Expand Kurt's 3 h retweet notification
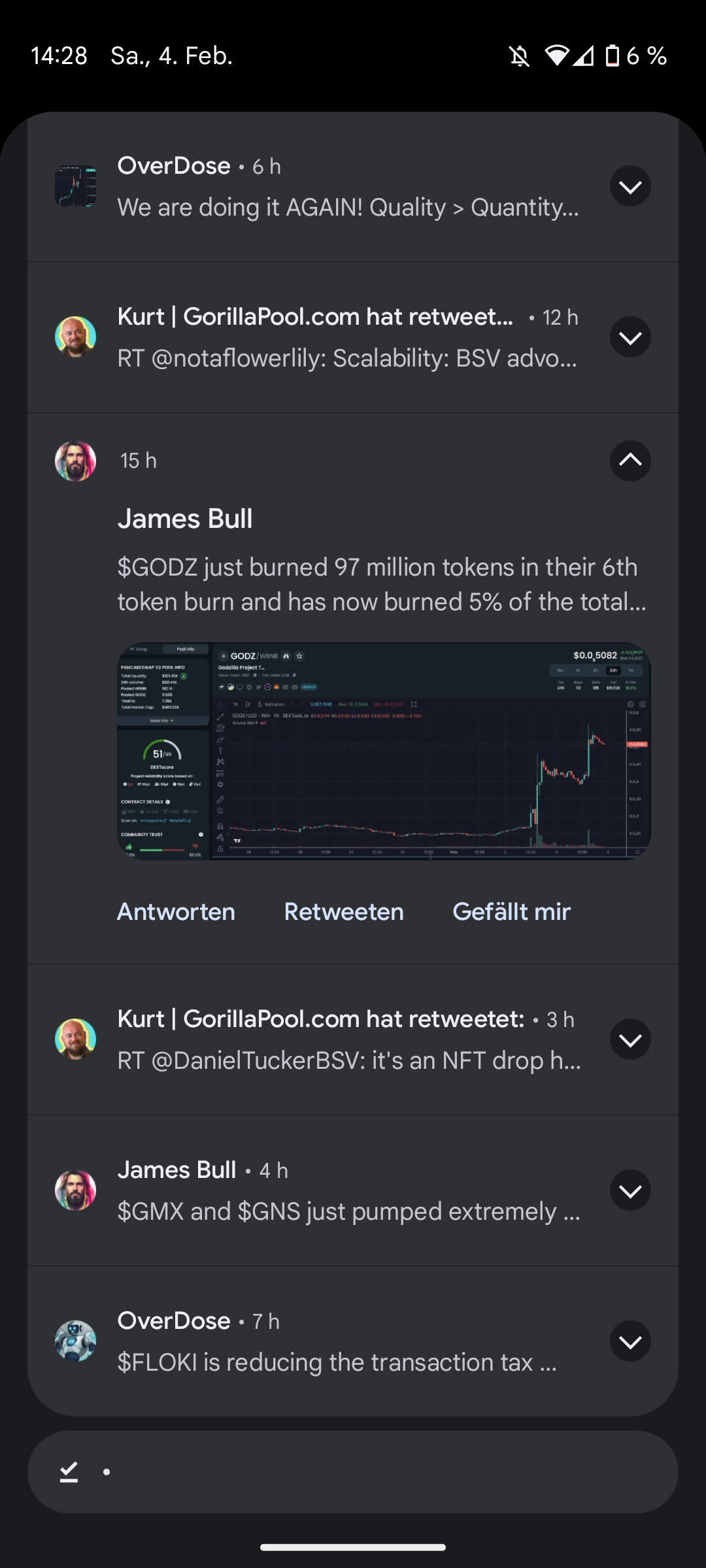 (x=630, y=1039)
